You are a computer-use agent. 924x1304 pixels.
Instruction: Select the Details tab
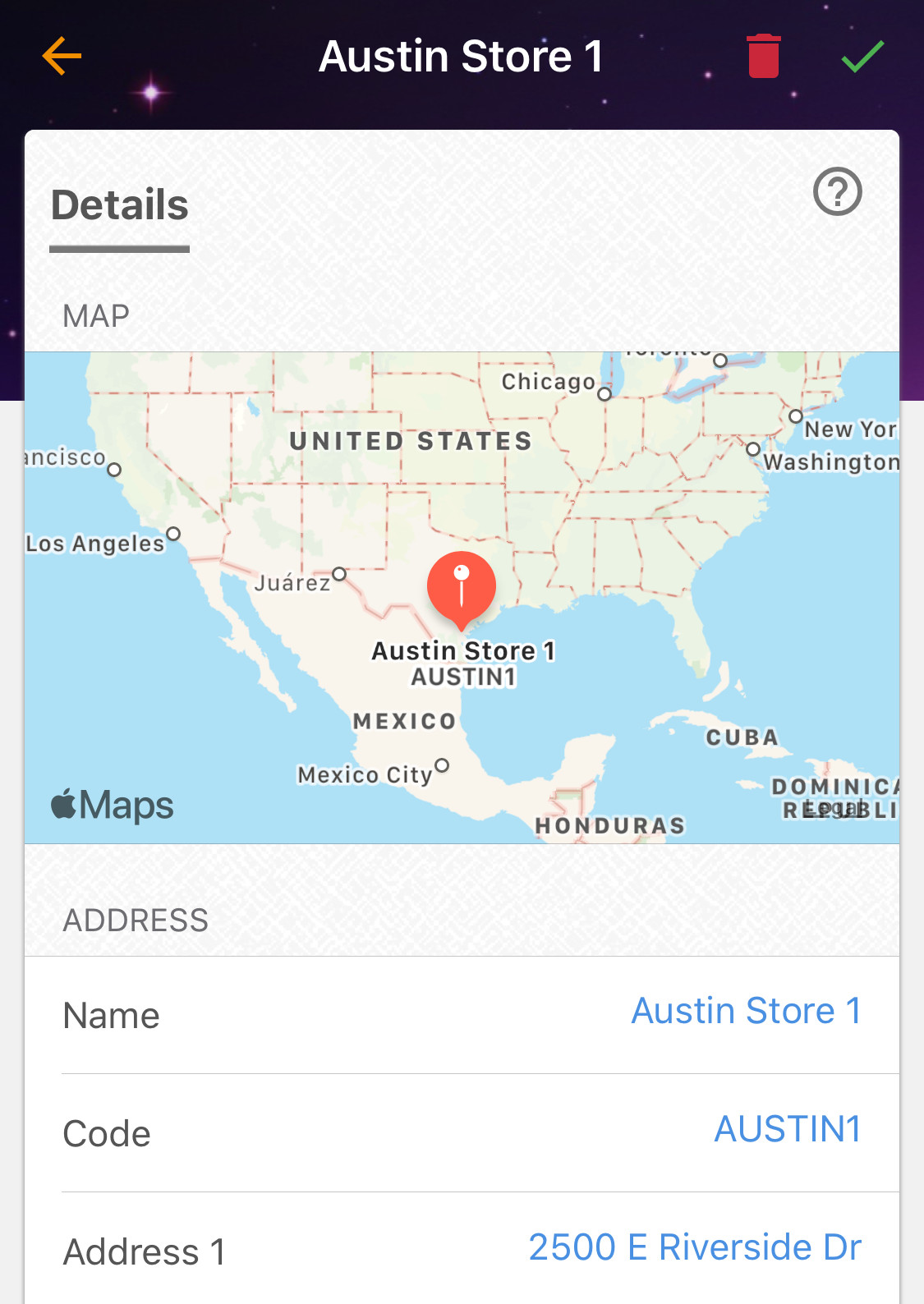pos(120,205)
